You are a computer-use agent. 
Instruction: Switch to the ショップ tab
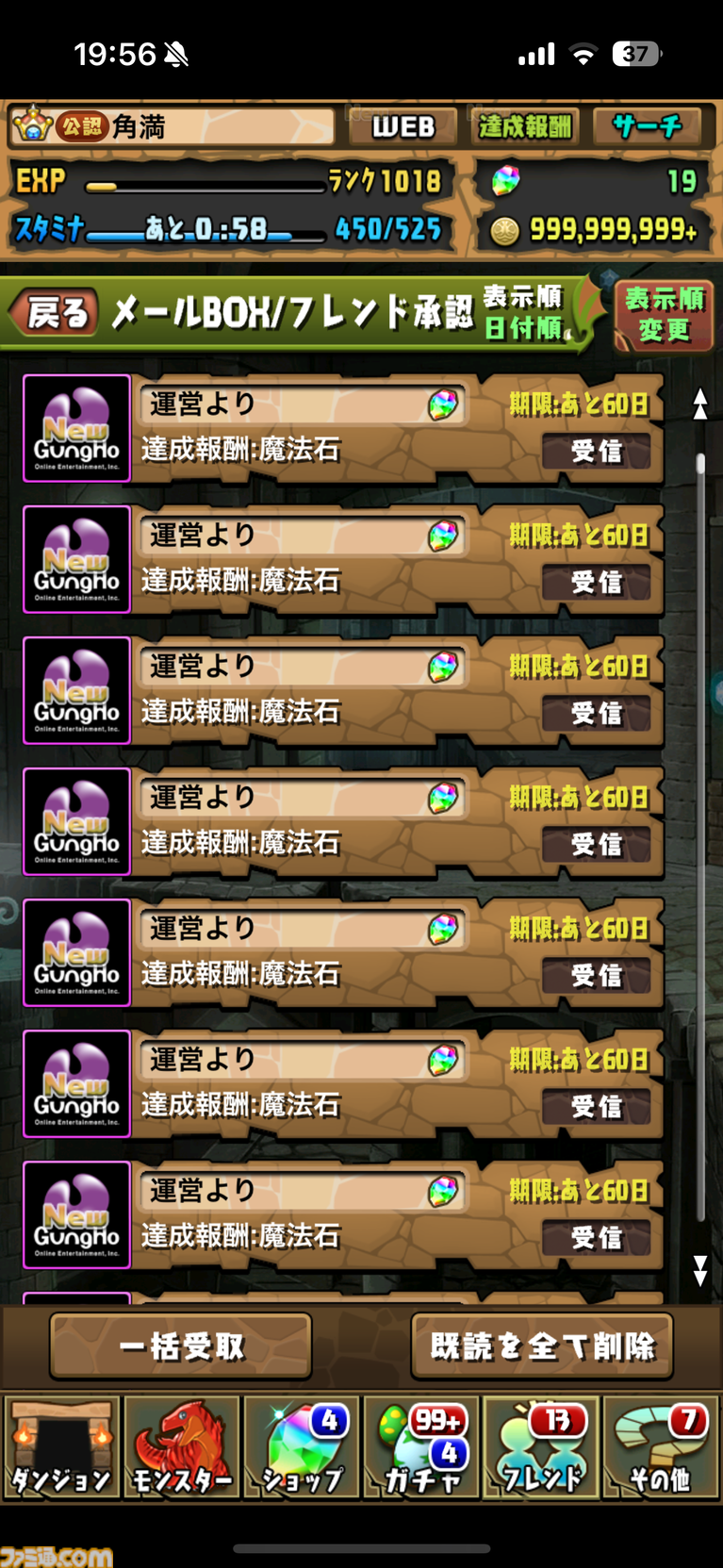302,1448
